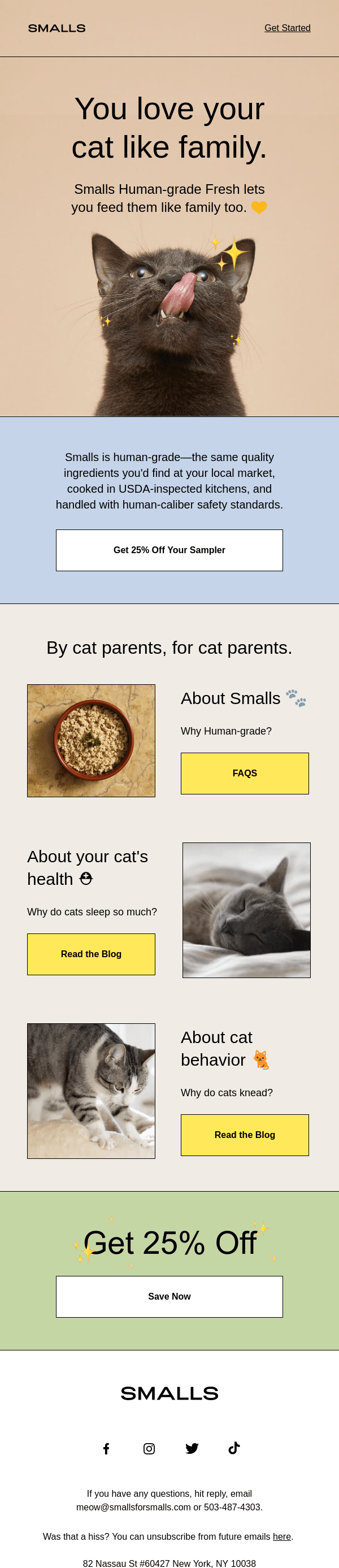
Task: Tap the Get Started link
Action: 287,28
